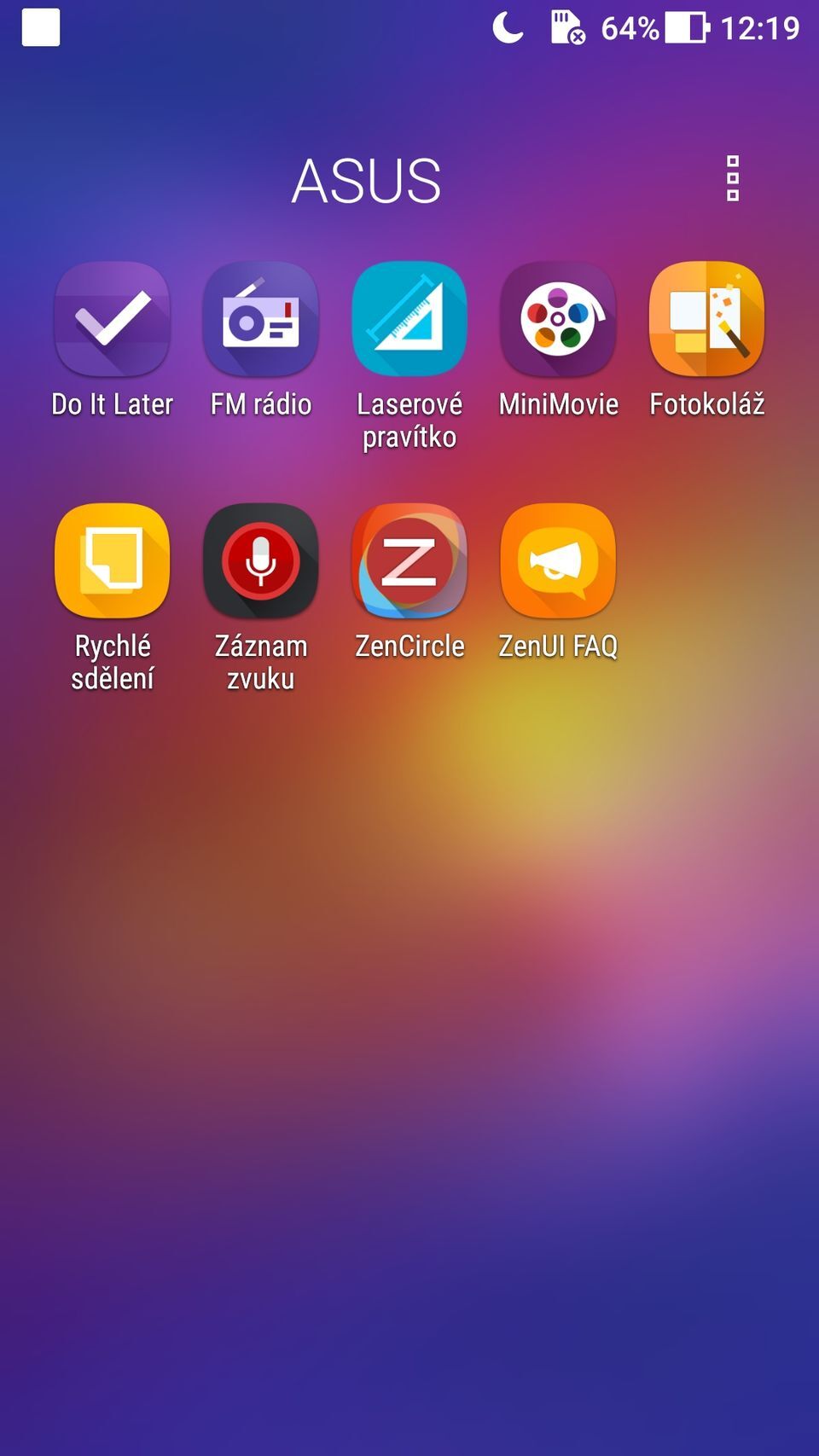Open the ZenCircle app

pyautogui.click(x=409, y=560)
